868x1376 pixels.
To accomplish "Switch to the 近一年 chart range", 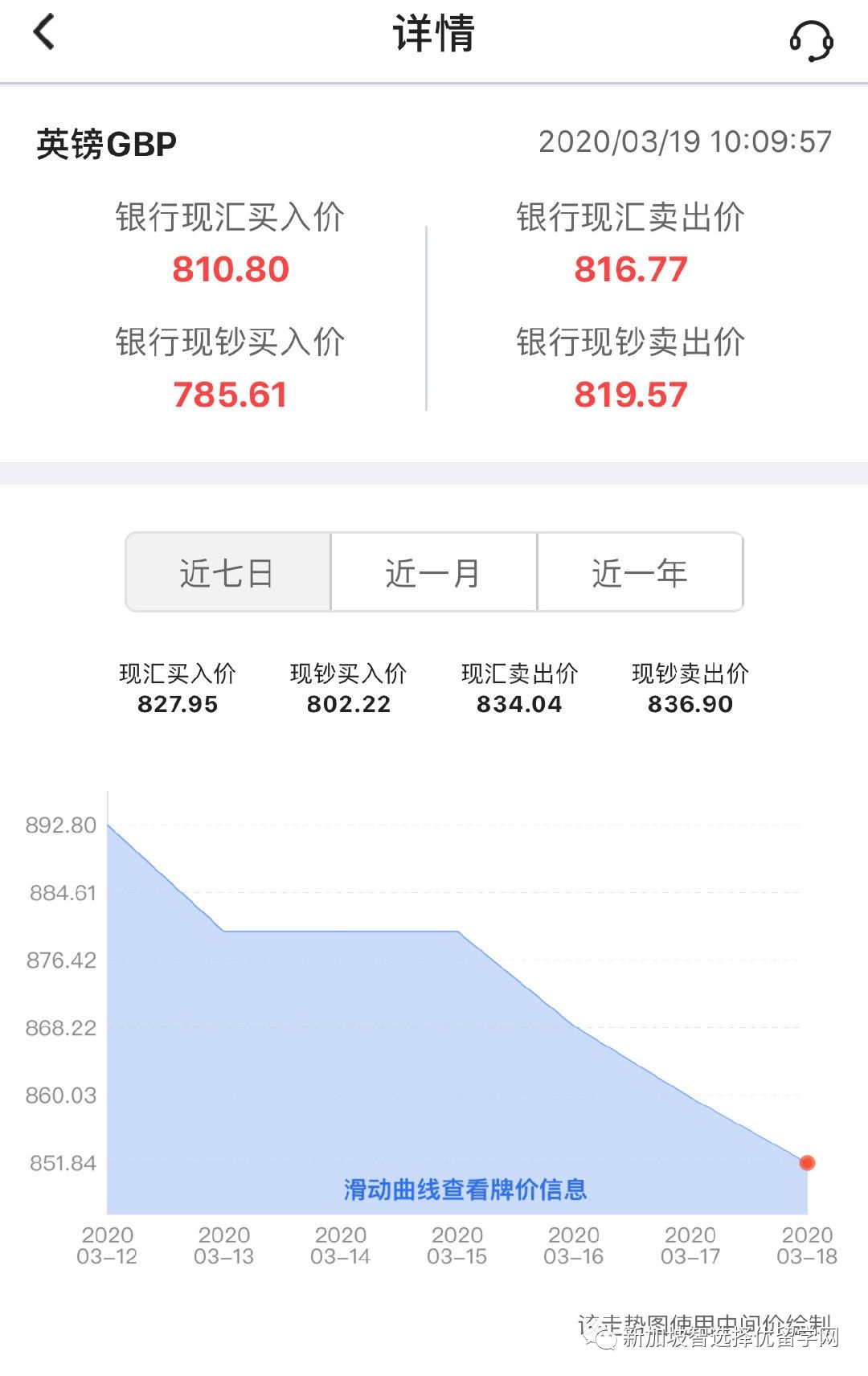I will pos(640,573).
